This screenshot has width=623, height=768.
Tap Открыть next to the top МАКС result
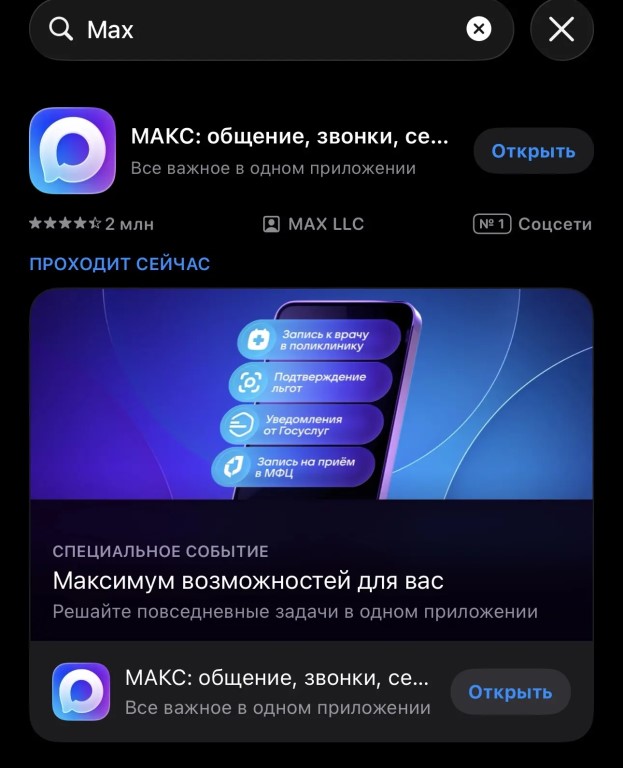coord(533,151)
